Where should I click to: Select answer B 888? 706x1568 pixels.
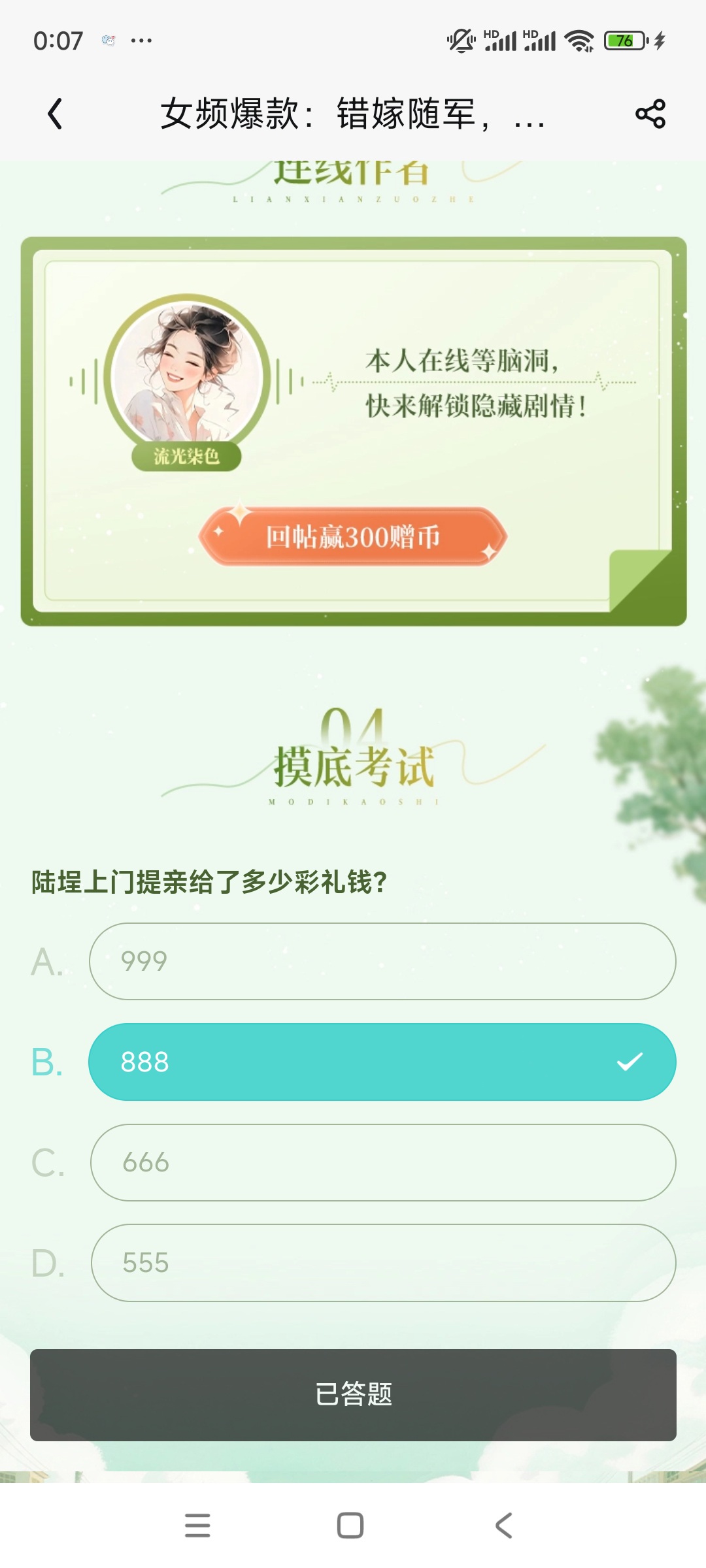tap(382, 1062)
